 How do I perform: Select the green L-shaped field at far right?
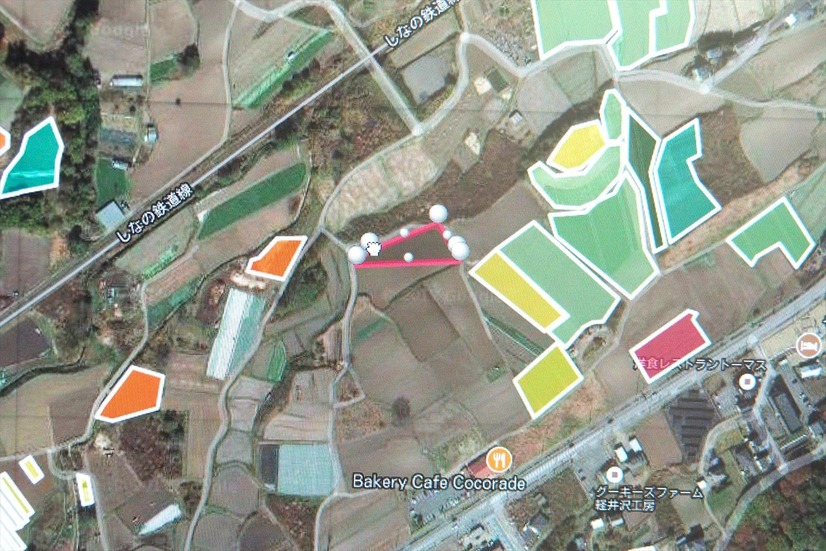(771, 234)
